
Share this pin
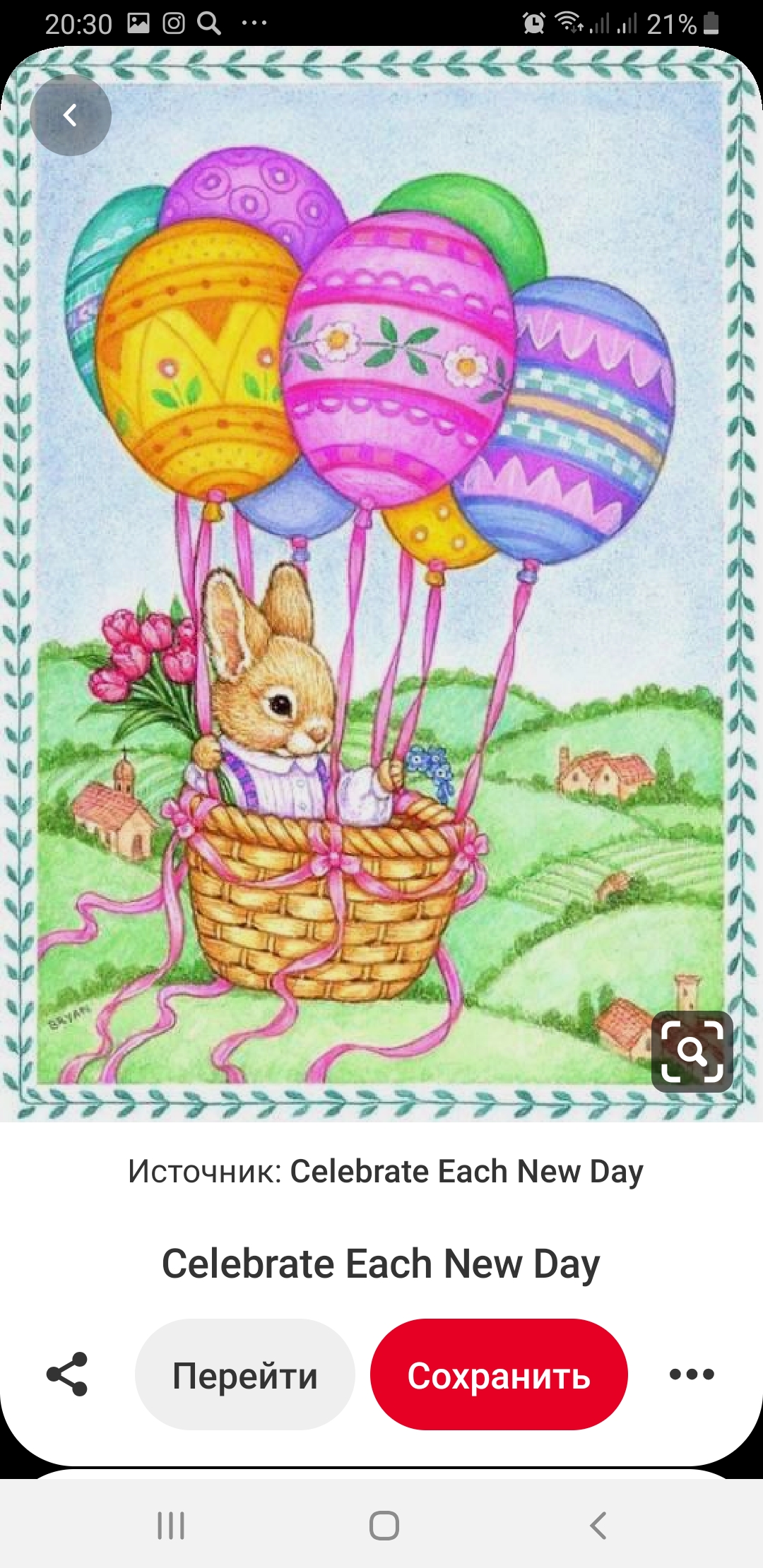67,1374
